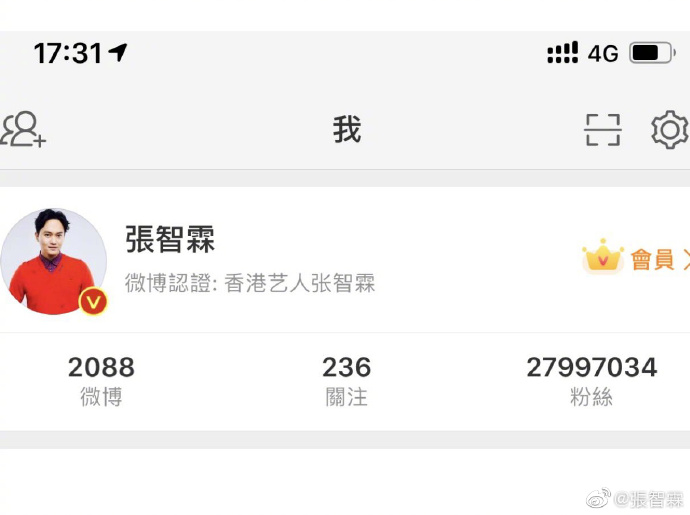Open the 粉絲 followers list
This screenshot has width=690, height=515.
pyautogui.click(x=591, y=381)
